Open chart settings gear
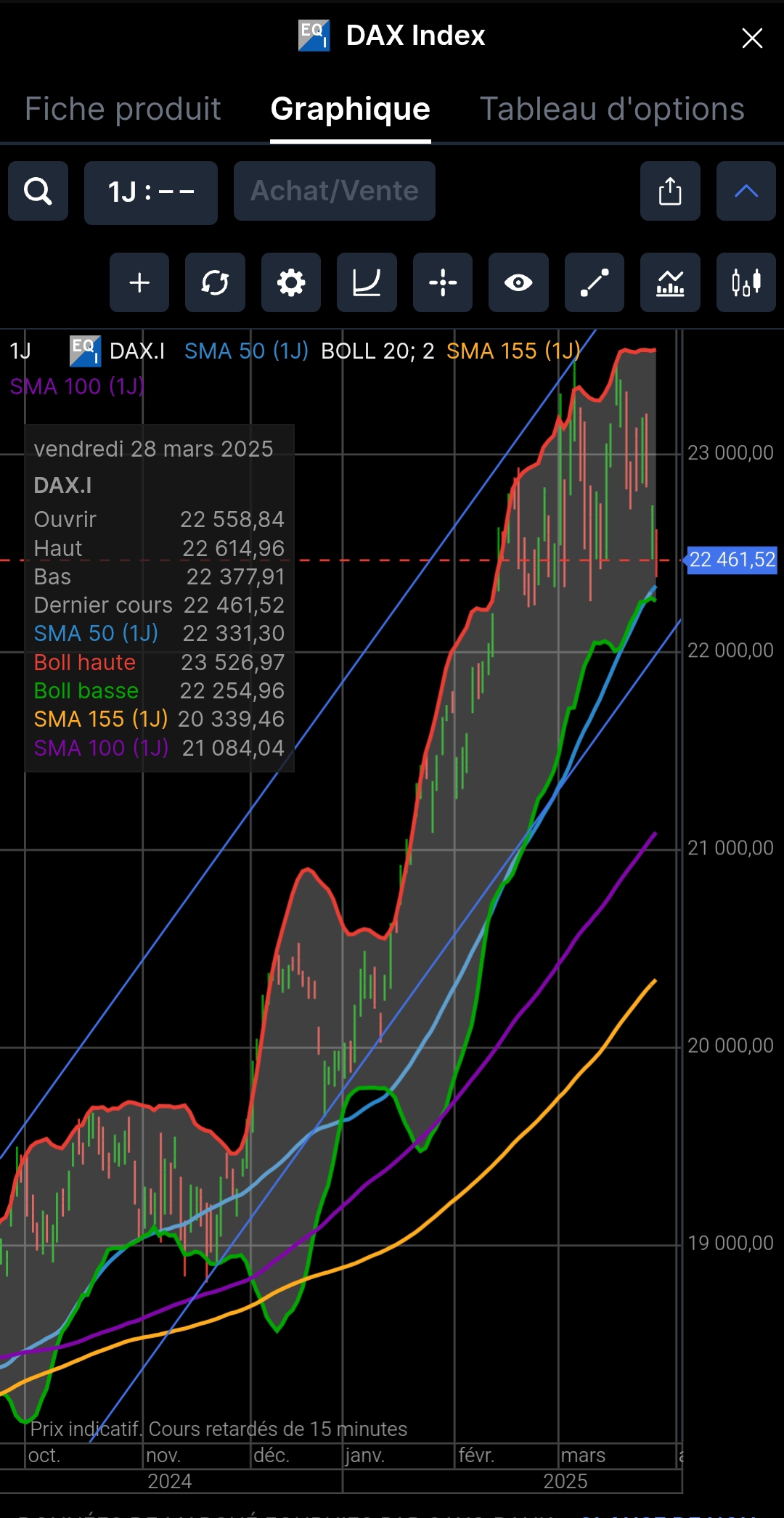 point(291,282)
